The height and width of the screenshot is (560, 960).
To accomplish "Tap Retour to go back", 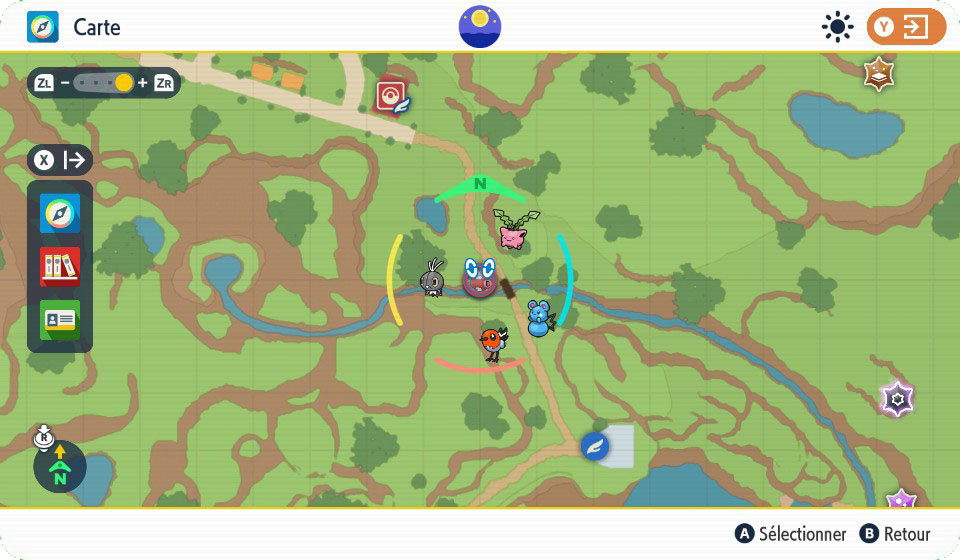I will pos(895,534).
